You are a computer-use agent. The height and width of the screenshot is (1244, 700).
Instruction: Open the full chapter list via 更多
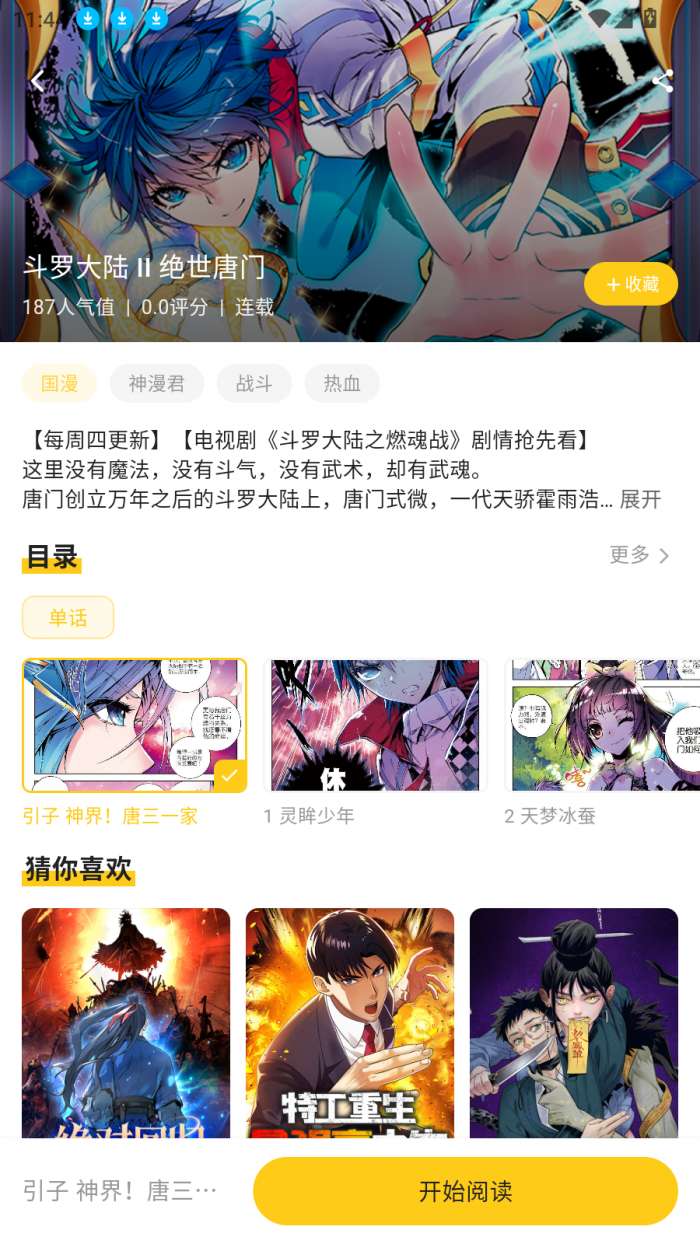(639, 555)
